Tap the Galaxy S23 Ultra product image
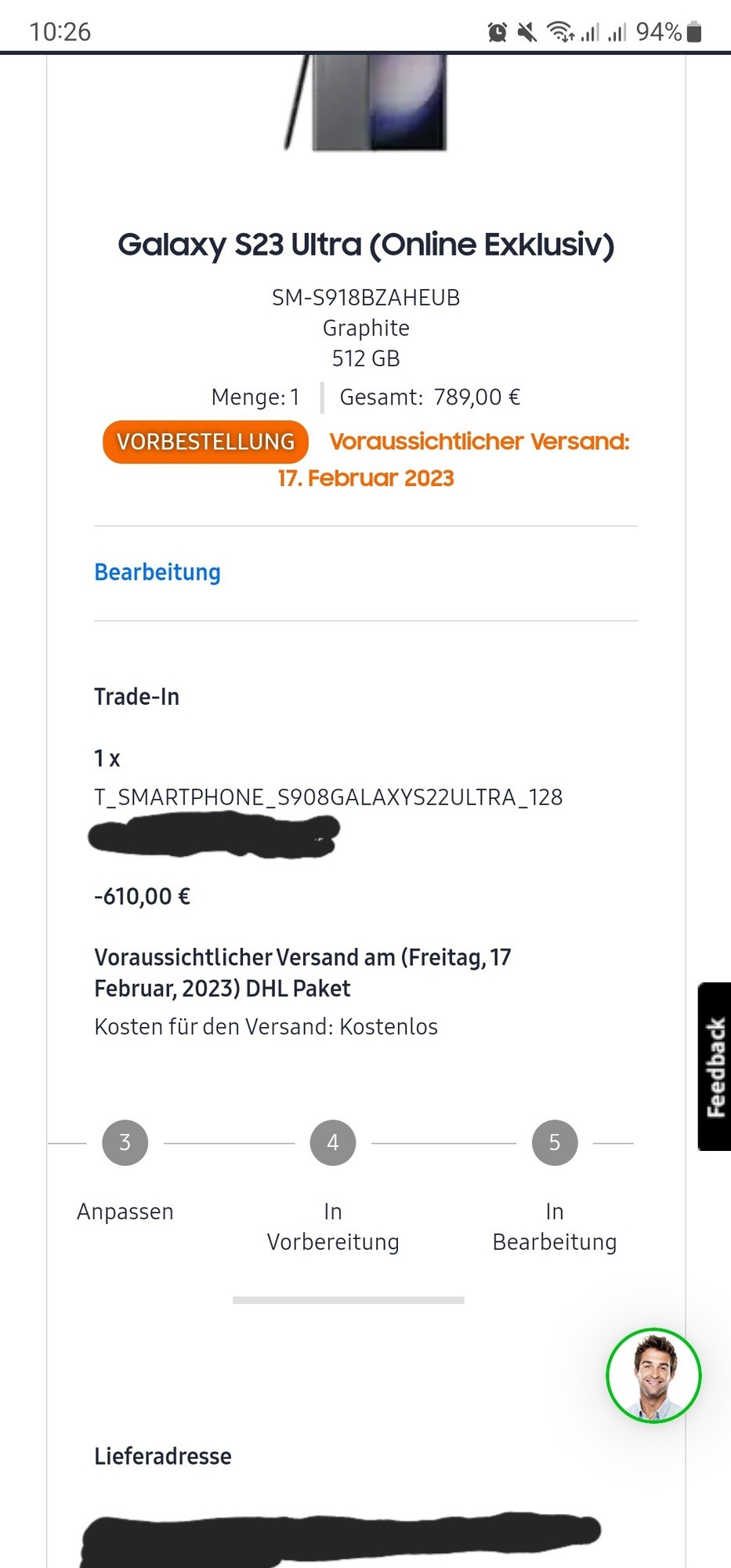 pyautogui.click(x=367, y=102)
